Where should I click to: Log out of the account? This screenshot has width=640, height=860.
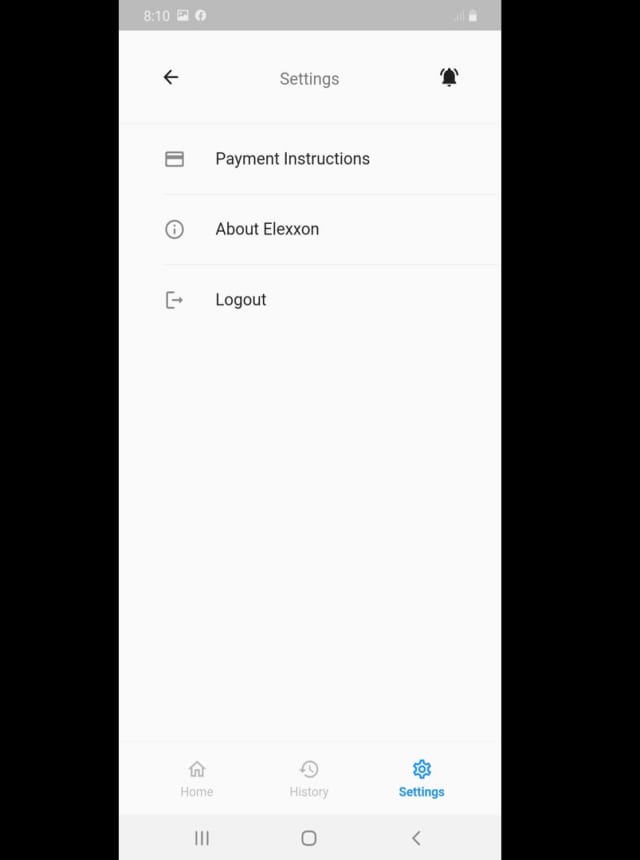(241, 300)
